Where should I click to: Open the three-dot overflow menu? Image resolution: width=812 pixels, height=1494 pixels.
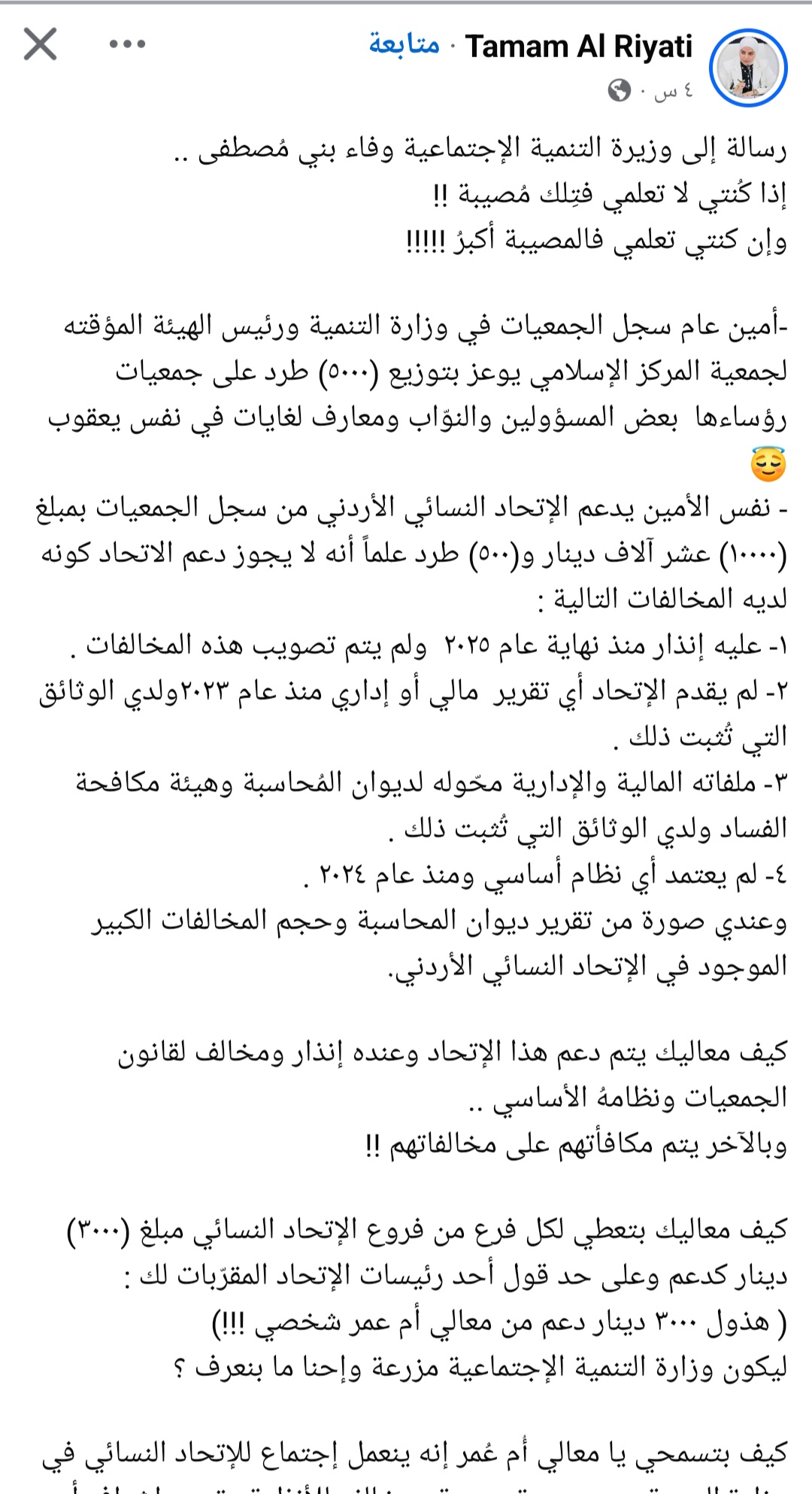tap(127, 44)
